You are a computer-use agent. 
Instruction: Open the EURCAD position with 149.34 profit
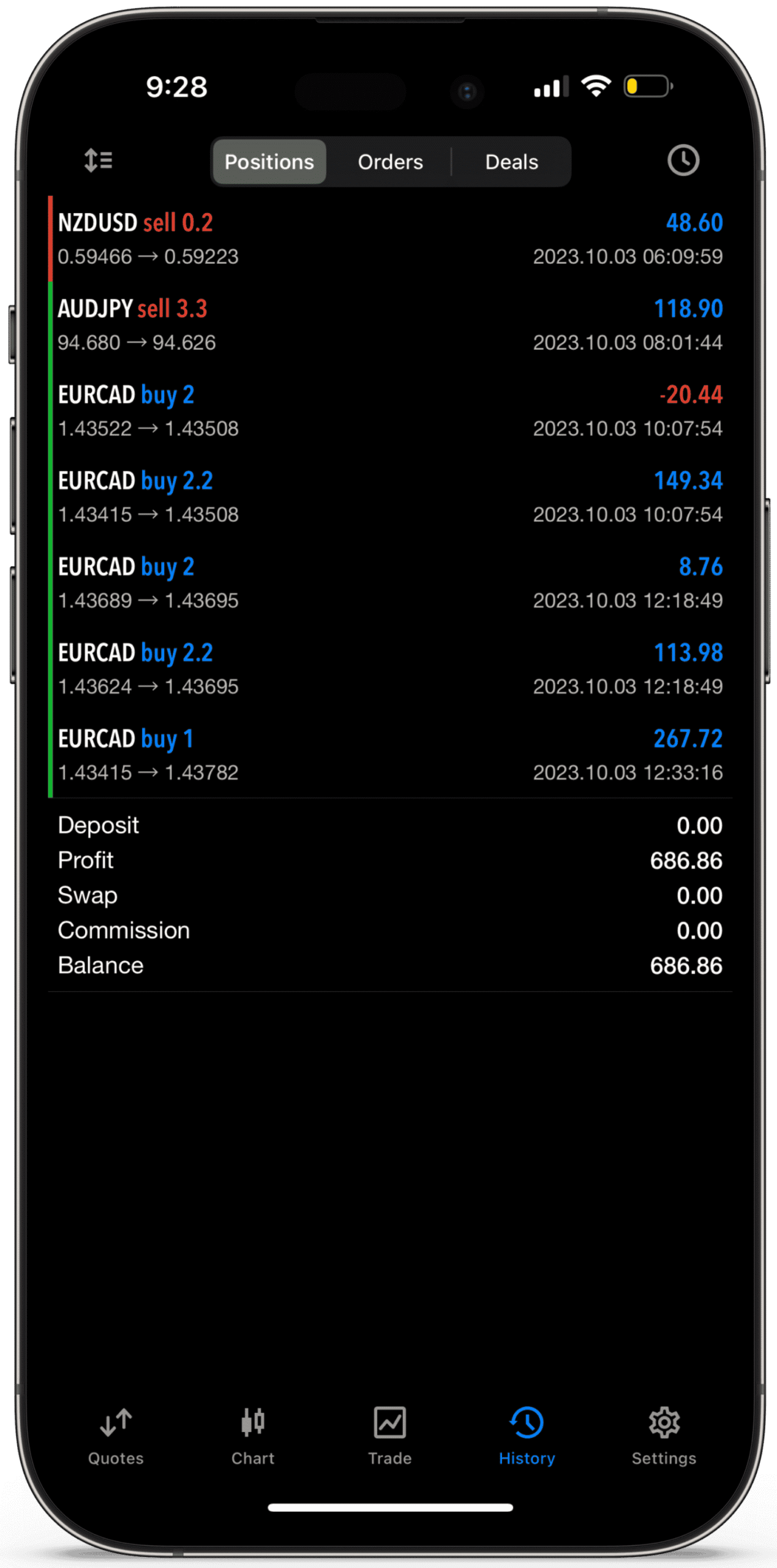pyautogui.click(x=389, y=497)
